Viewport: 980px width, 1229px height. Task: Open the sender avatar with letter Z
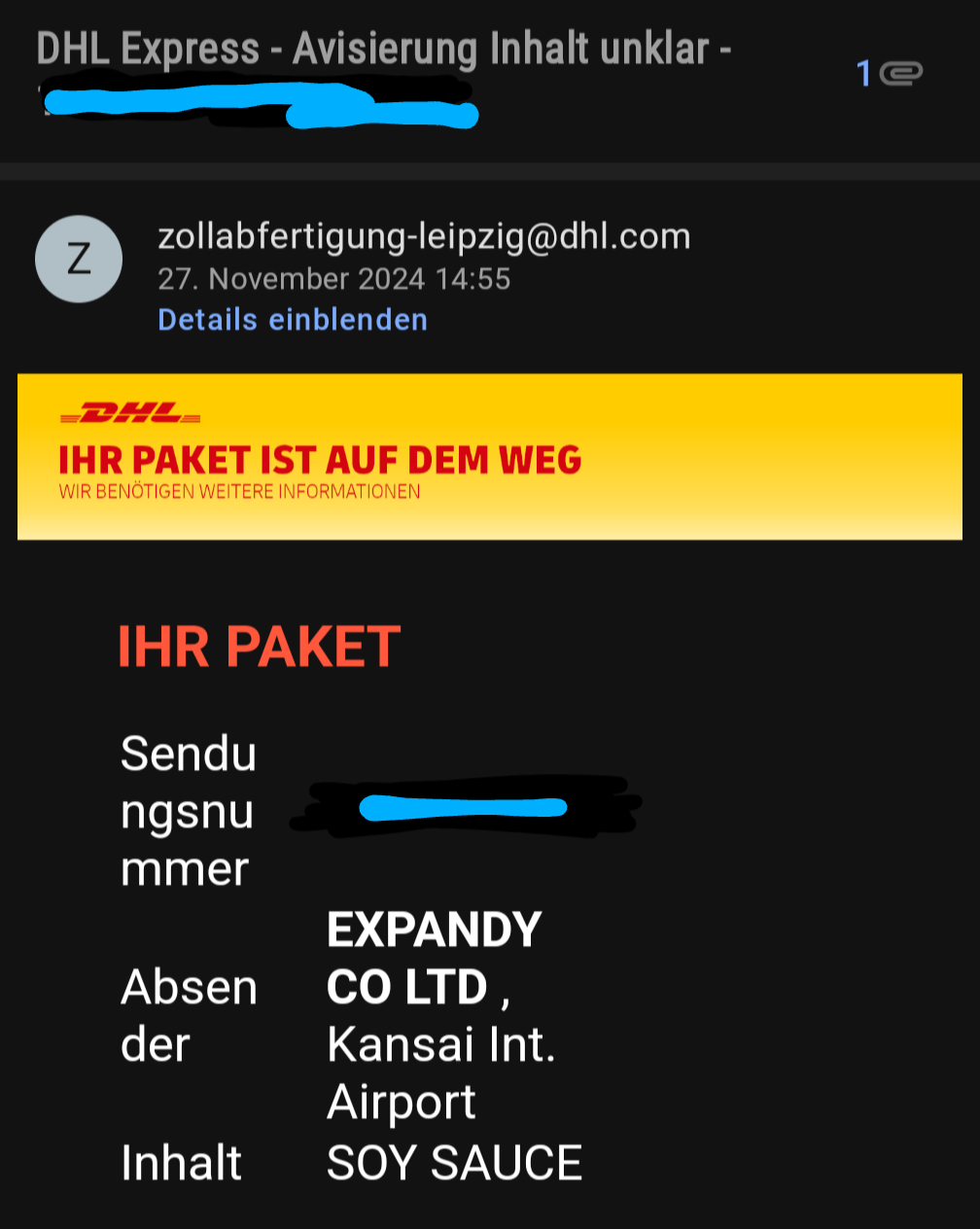[x=79, y=259]
